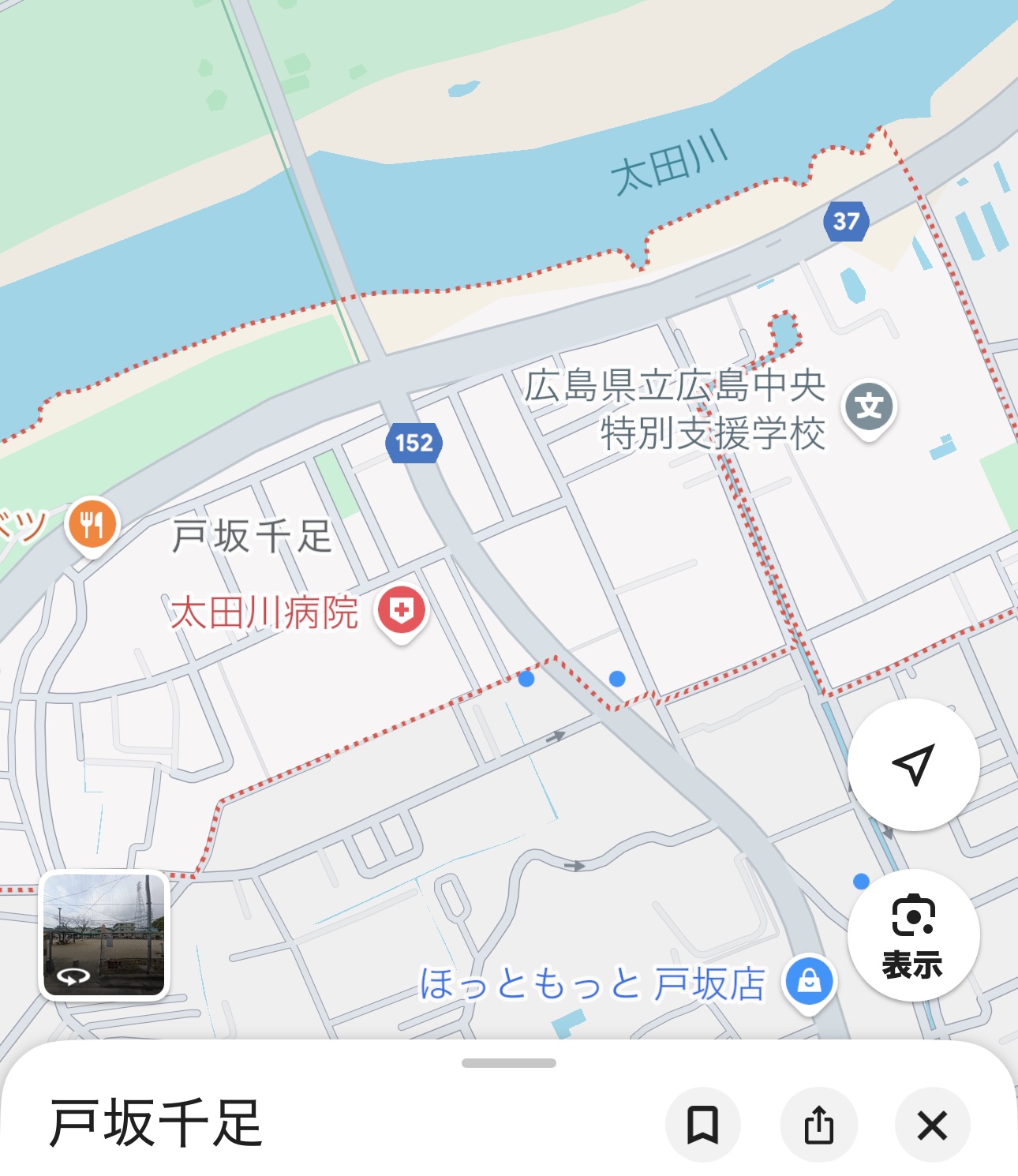Tap the ほっともっと 戸坂店 shop pin
1018x1176 pixels.
coord(808,982)
